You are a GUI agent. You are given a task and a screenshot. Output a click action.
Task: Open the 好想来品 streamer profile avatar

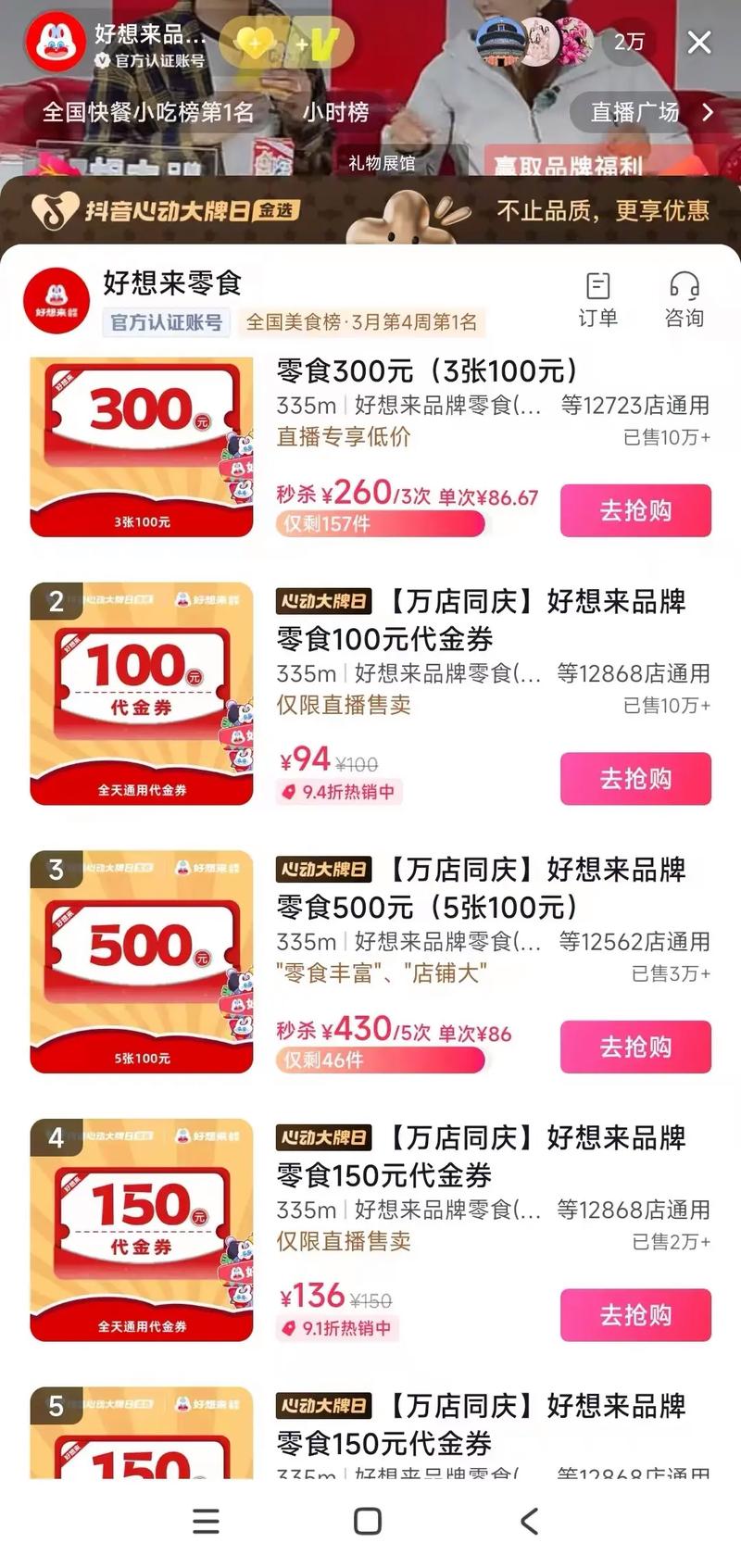56,42
